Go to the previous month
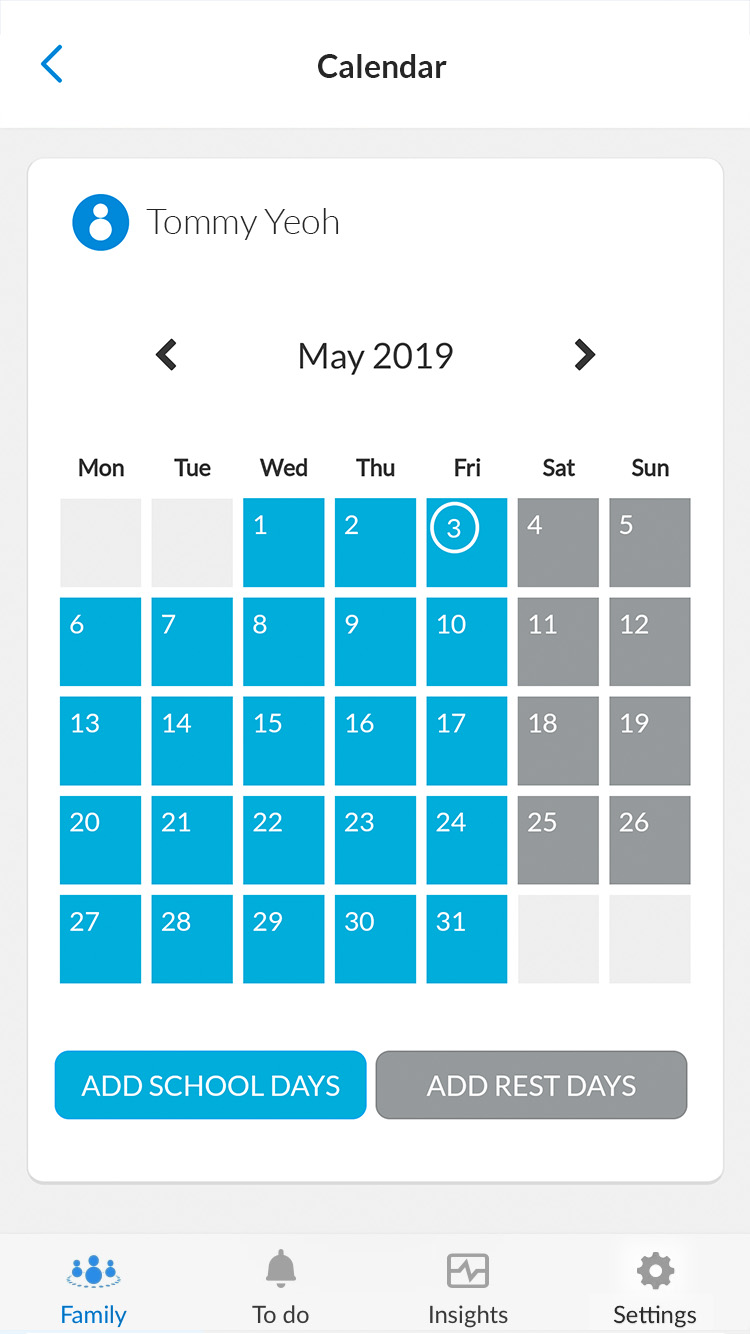The width and height of the screenshot is (750, 1334). (x=167, y=354)
